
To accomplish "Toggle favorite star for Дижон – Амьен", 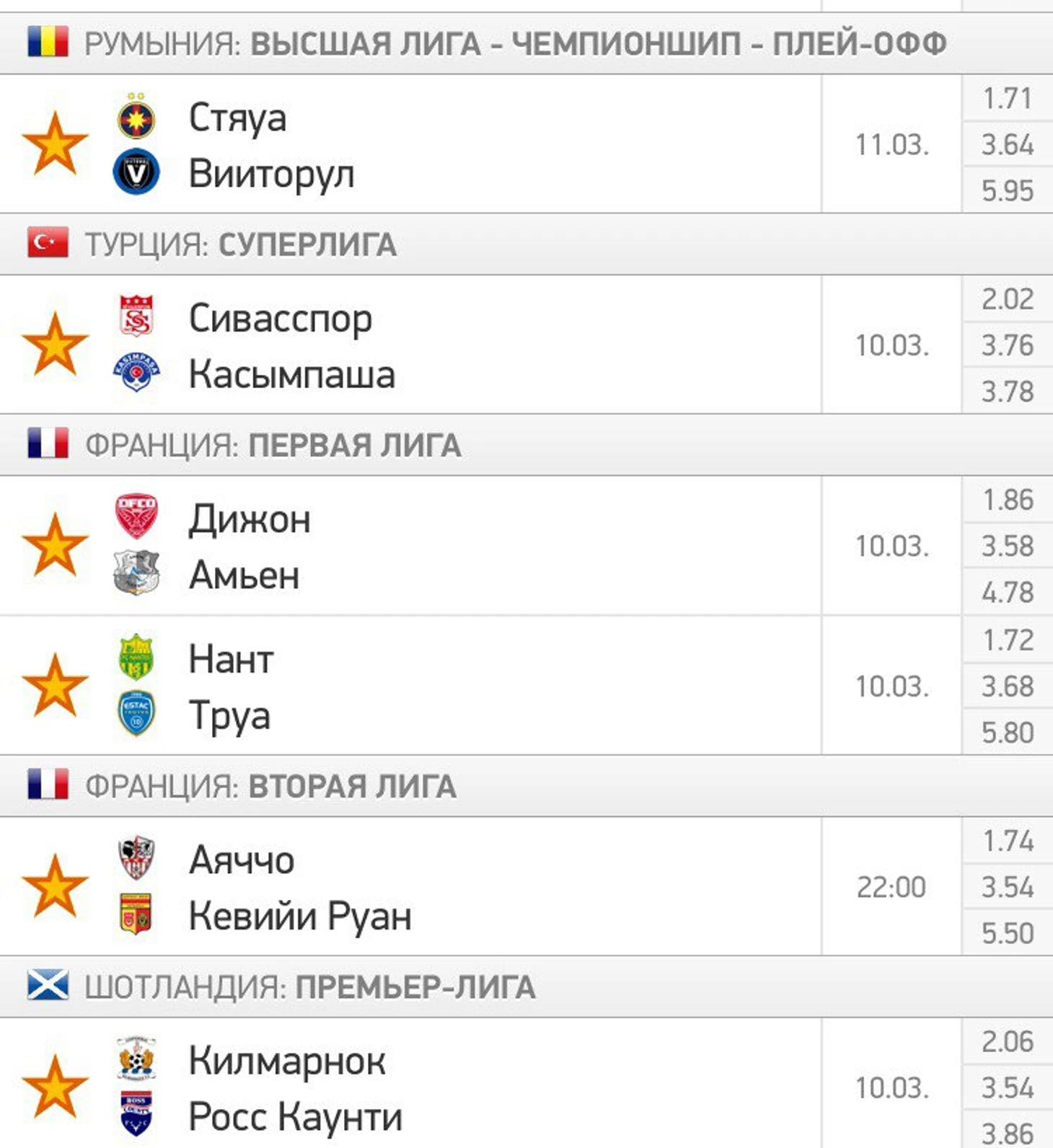I will pyautogui.click(x=55, y=546).
